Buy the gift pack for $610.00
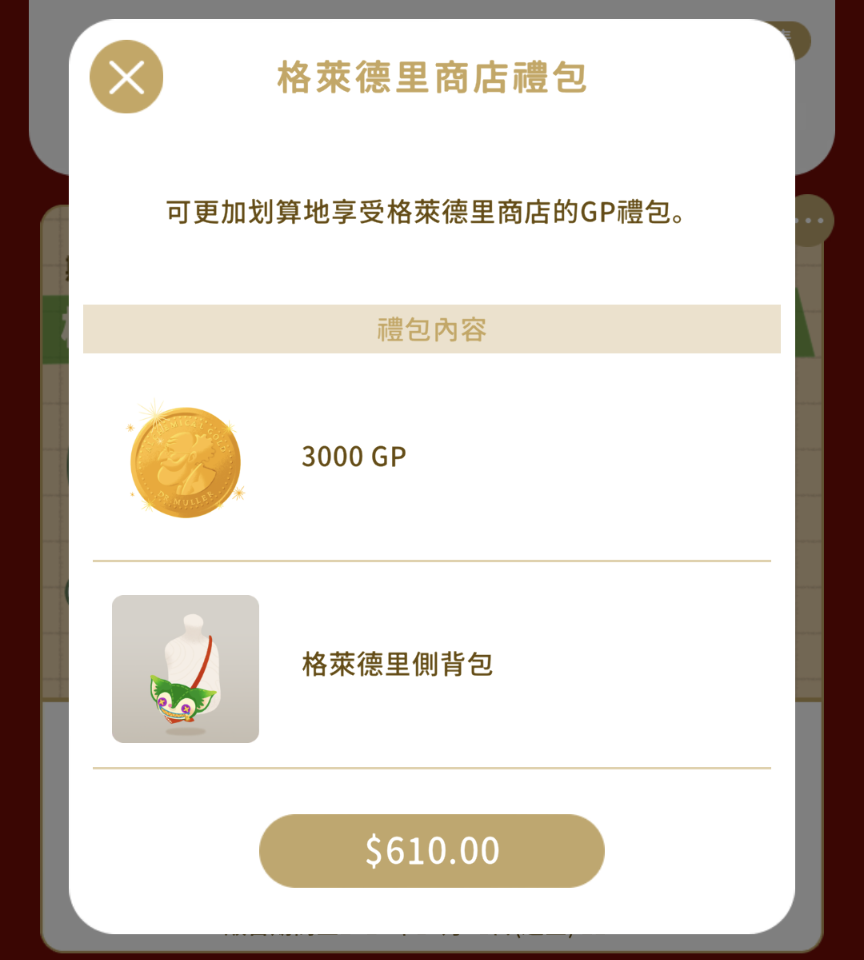The image size is (864, 960). (432, 851)
